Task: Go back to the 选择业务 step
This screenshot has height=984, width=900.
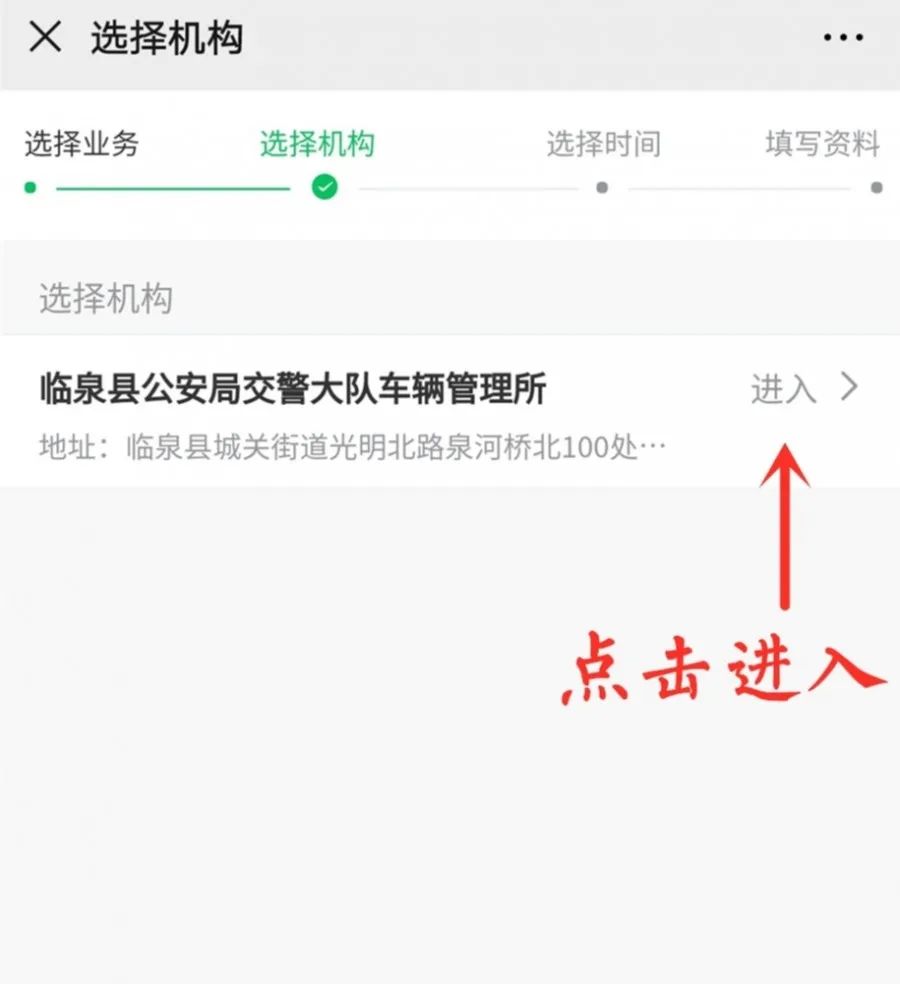Action: (82, 144)
